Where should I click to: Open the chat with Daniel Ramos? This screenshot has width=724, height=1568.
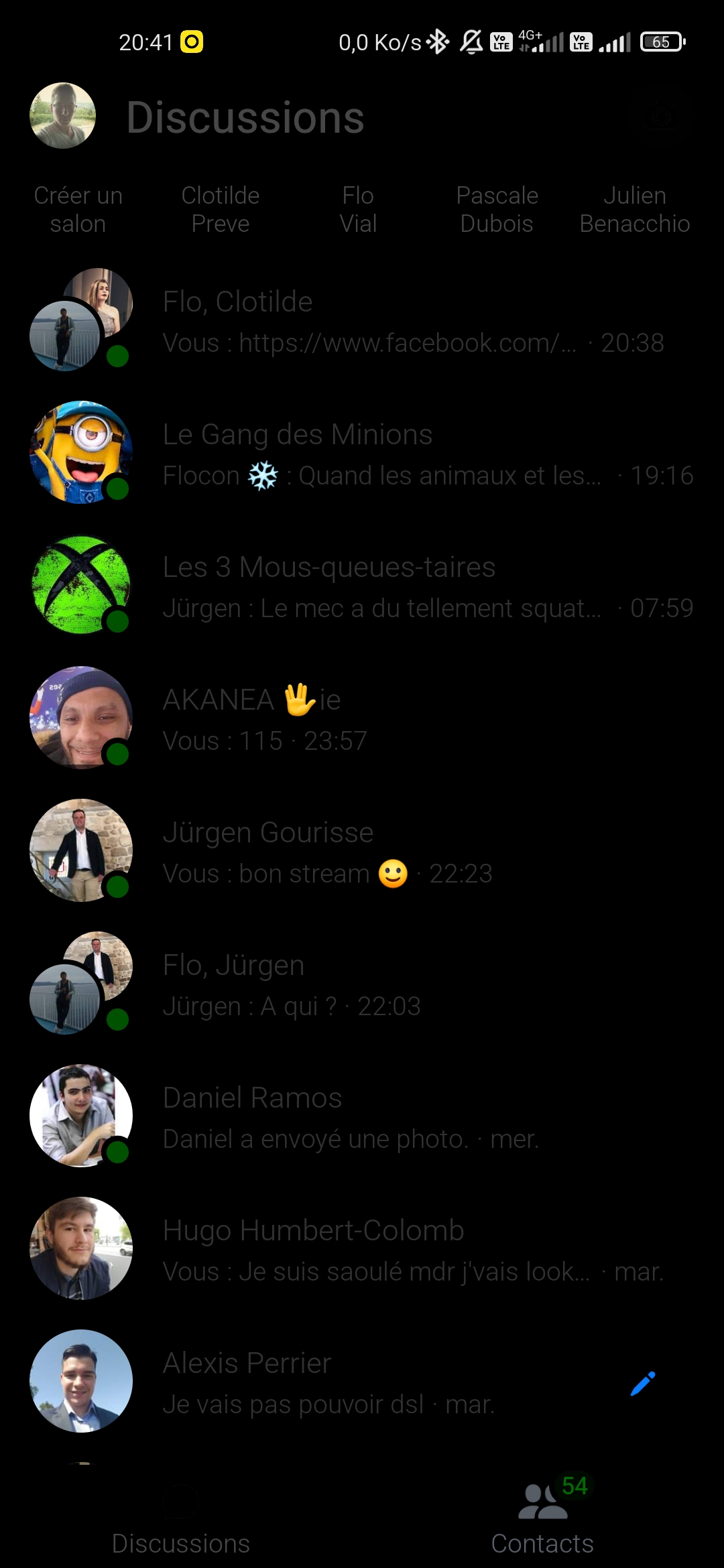[362, 1116]
